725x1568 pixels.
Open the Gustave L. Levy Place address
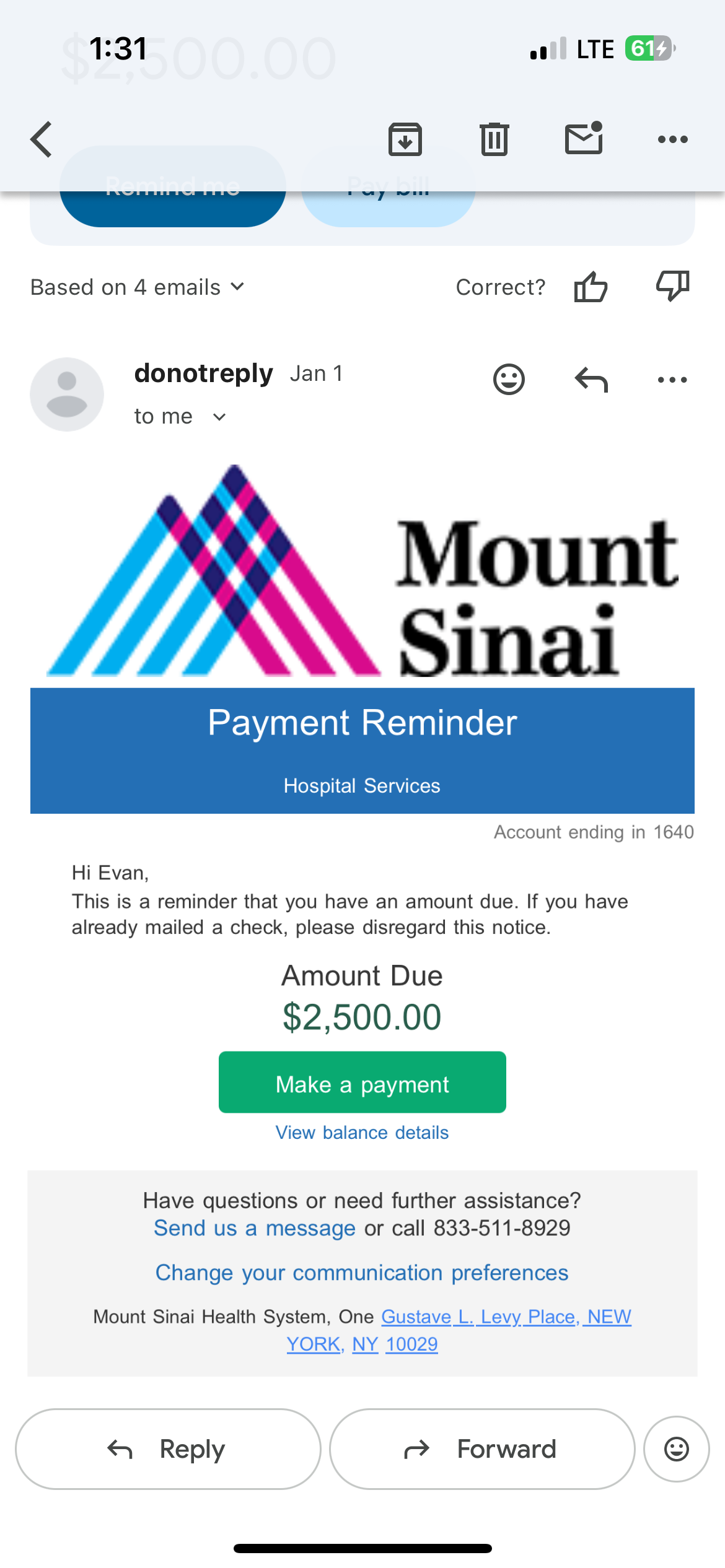click(506, 1317)
